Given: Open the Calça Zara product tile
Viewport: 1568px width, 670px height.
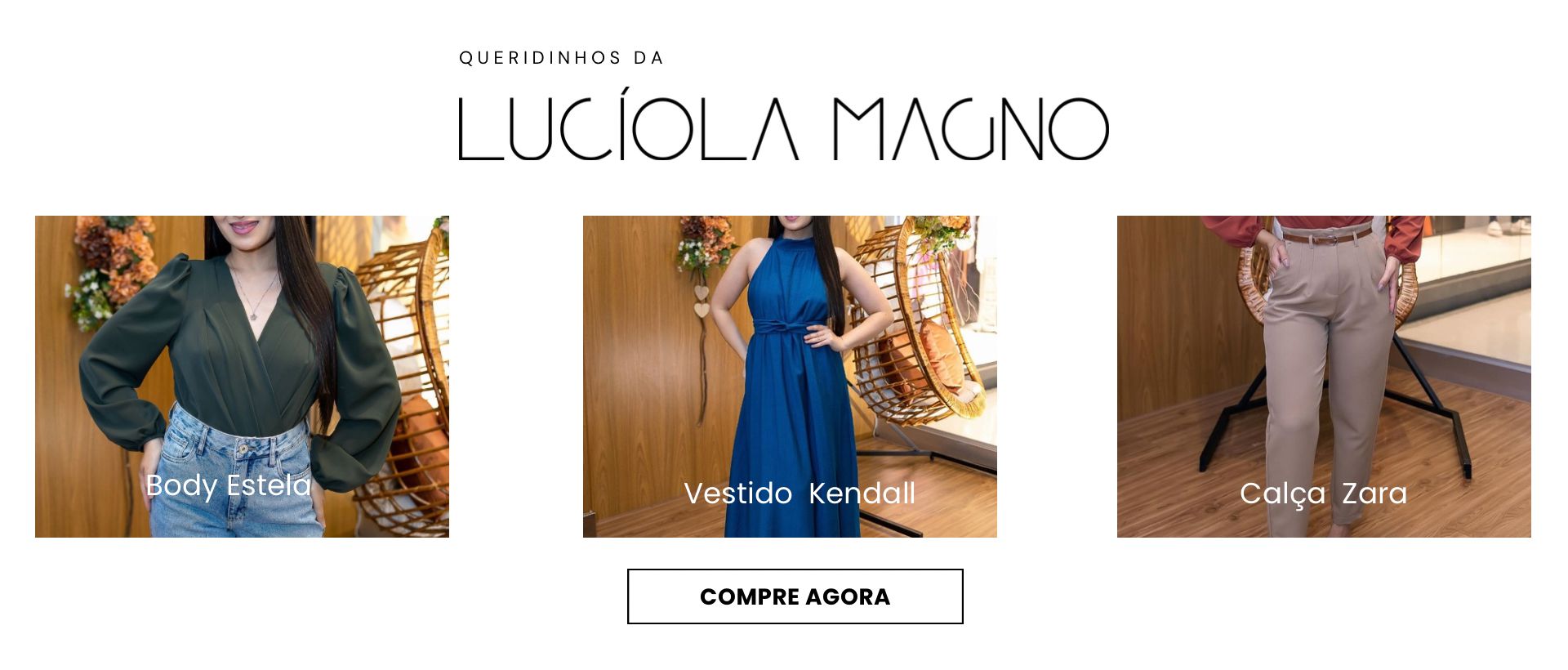Looking at the screenshot, I should [1324, 377].
